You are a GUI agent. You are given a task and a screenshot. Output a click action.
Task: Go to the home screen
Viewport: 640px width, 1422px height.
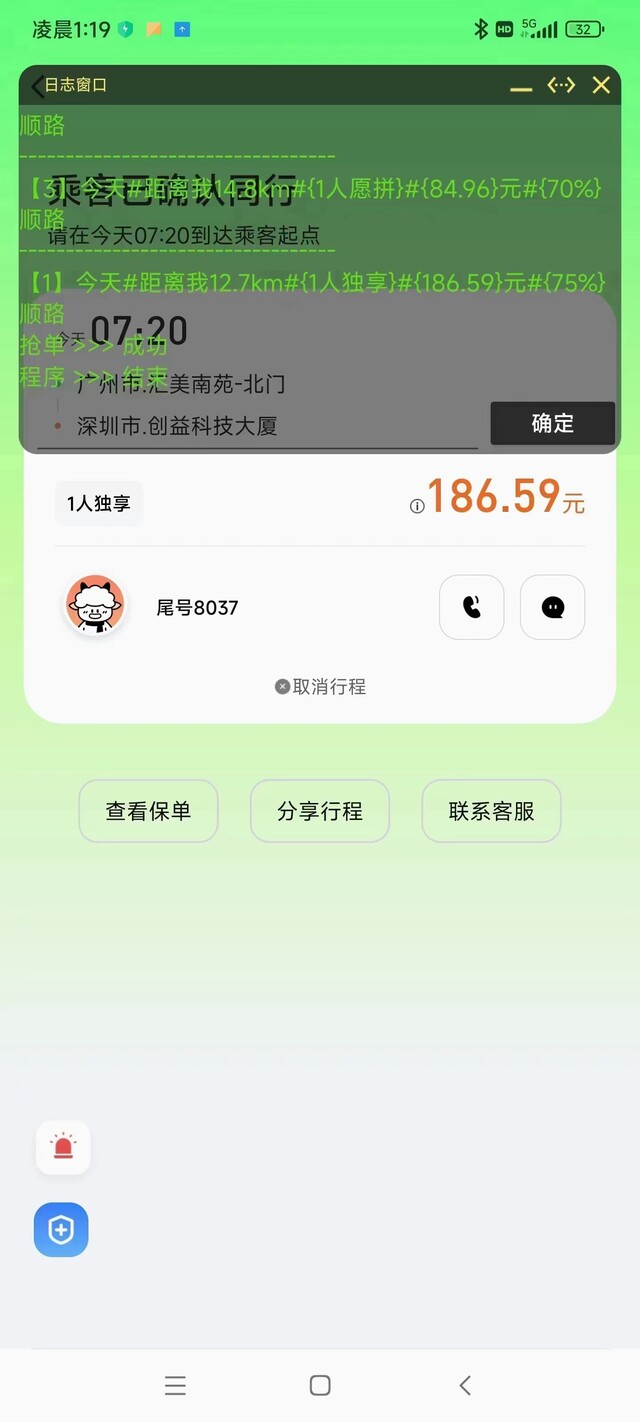pos(320,1385)
